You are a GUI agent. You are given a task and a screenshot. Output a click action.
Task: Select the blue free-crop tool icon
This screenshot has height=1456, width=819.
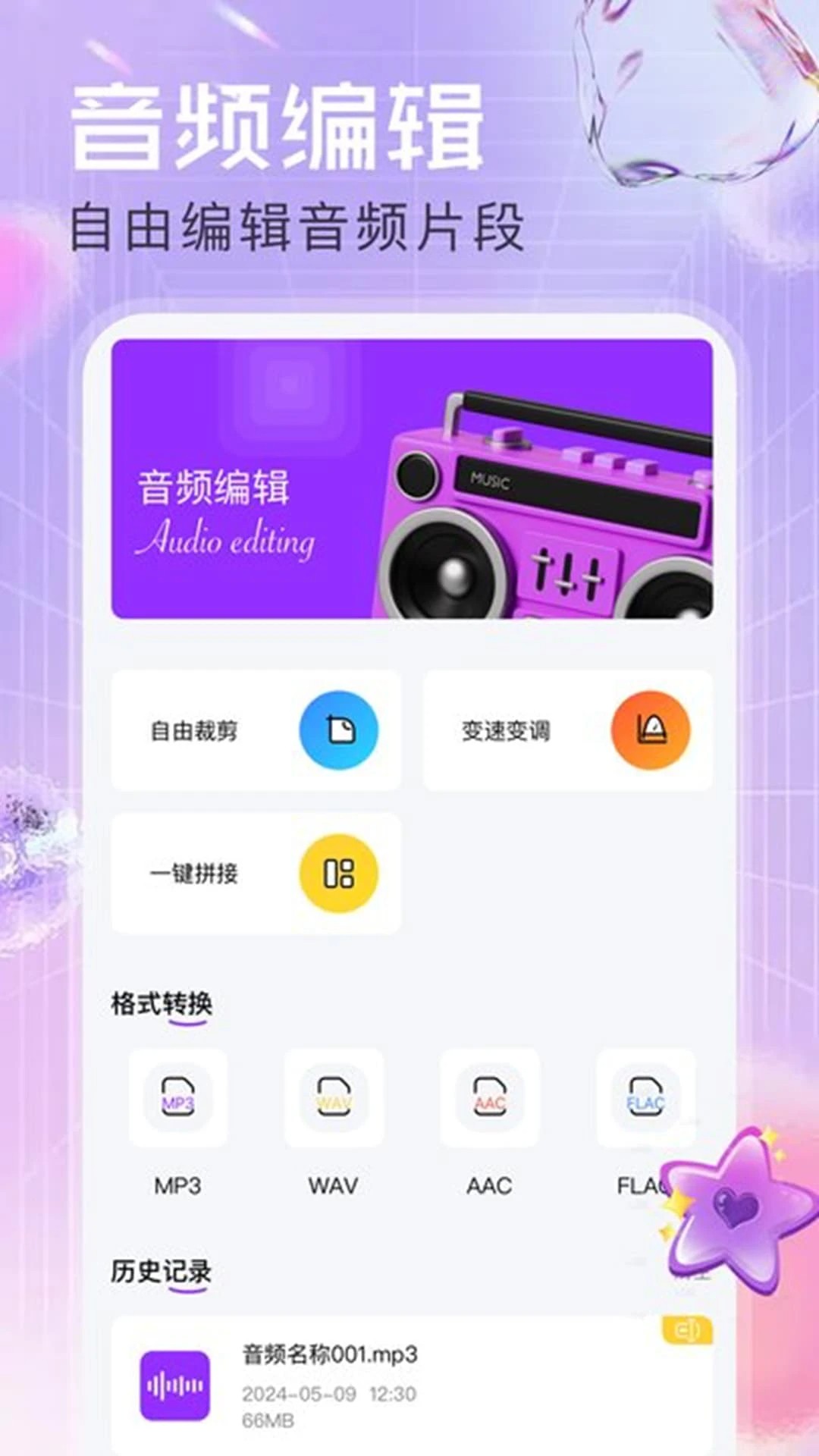(x=340, y=729)
